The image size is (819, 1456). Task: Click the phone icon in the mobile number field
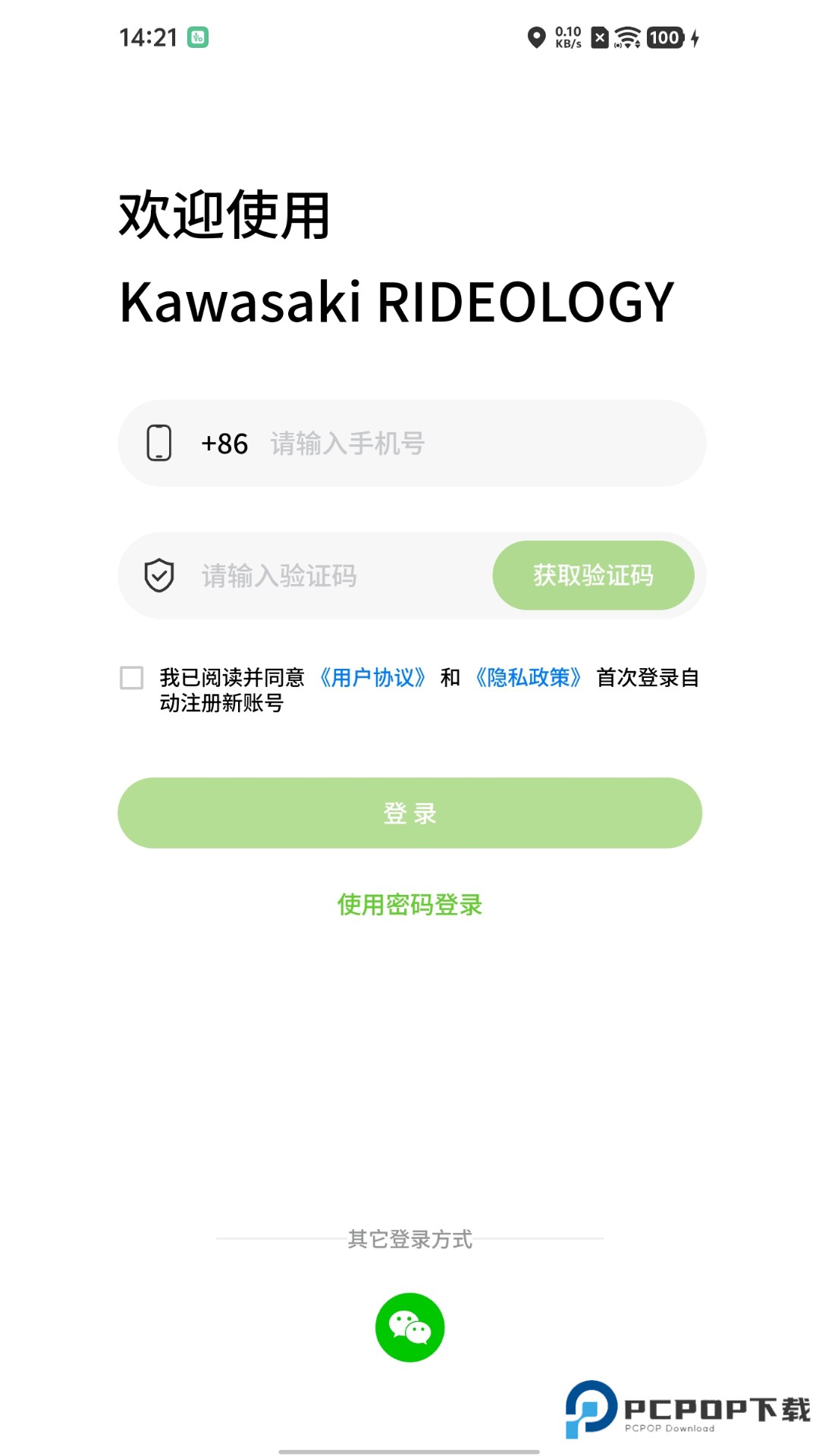[160, 444]
